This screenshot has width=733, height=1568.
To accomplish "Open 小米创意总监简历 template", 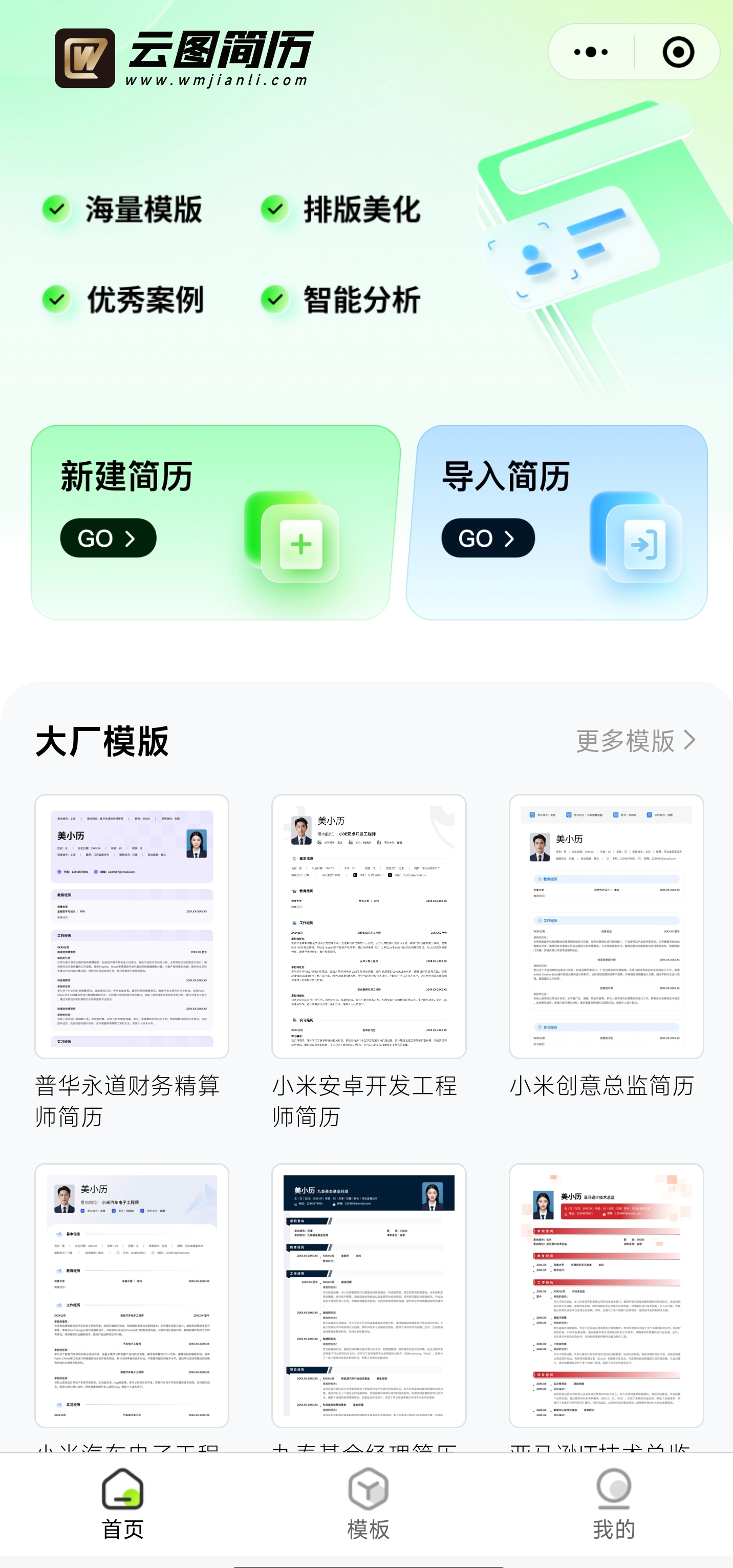I will (x=606, y=927).
